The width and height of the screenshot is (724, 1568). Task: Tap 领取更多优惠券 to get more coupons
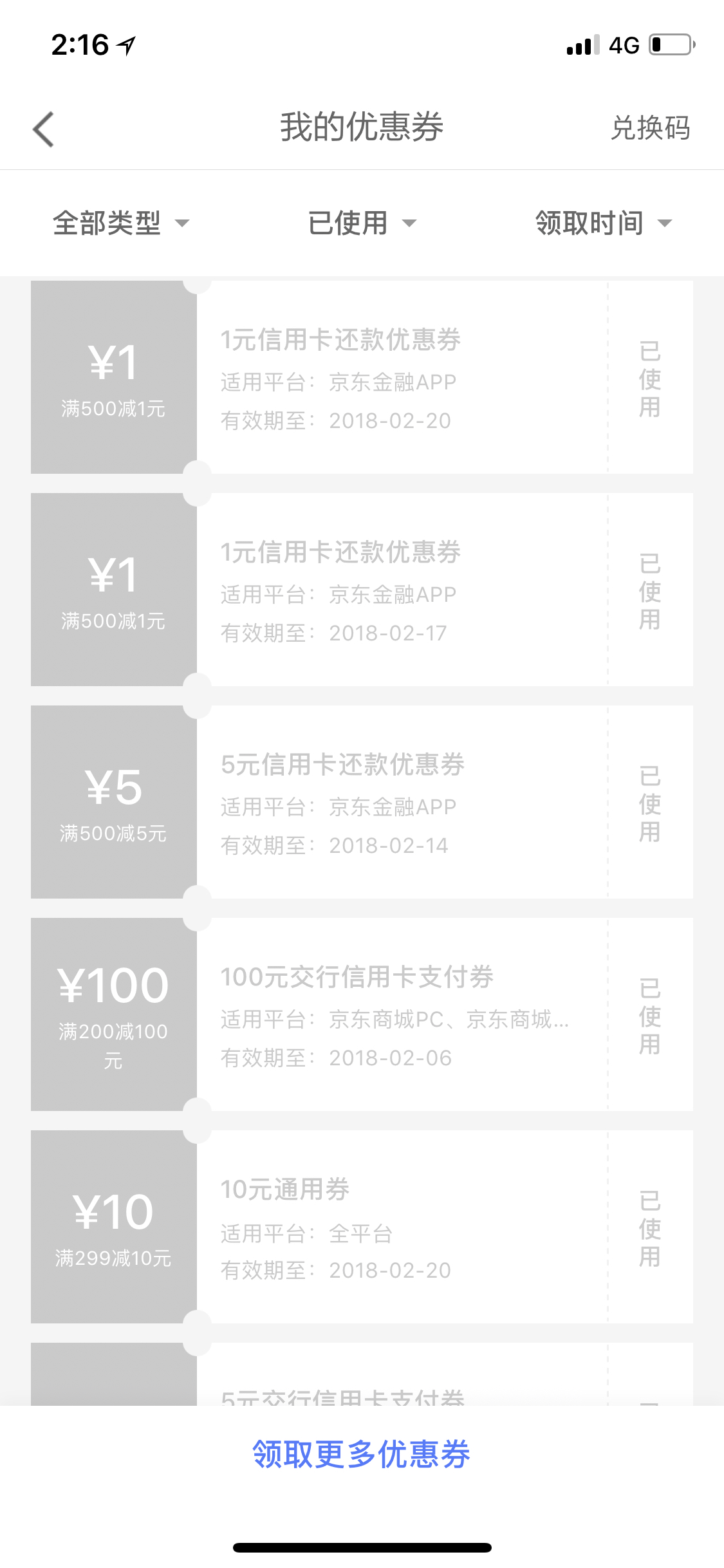pyautogui.click(x=362, y=1454)
